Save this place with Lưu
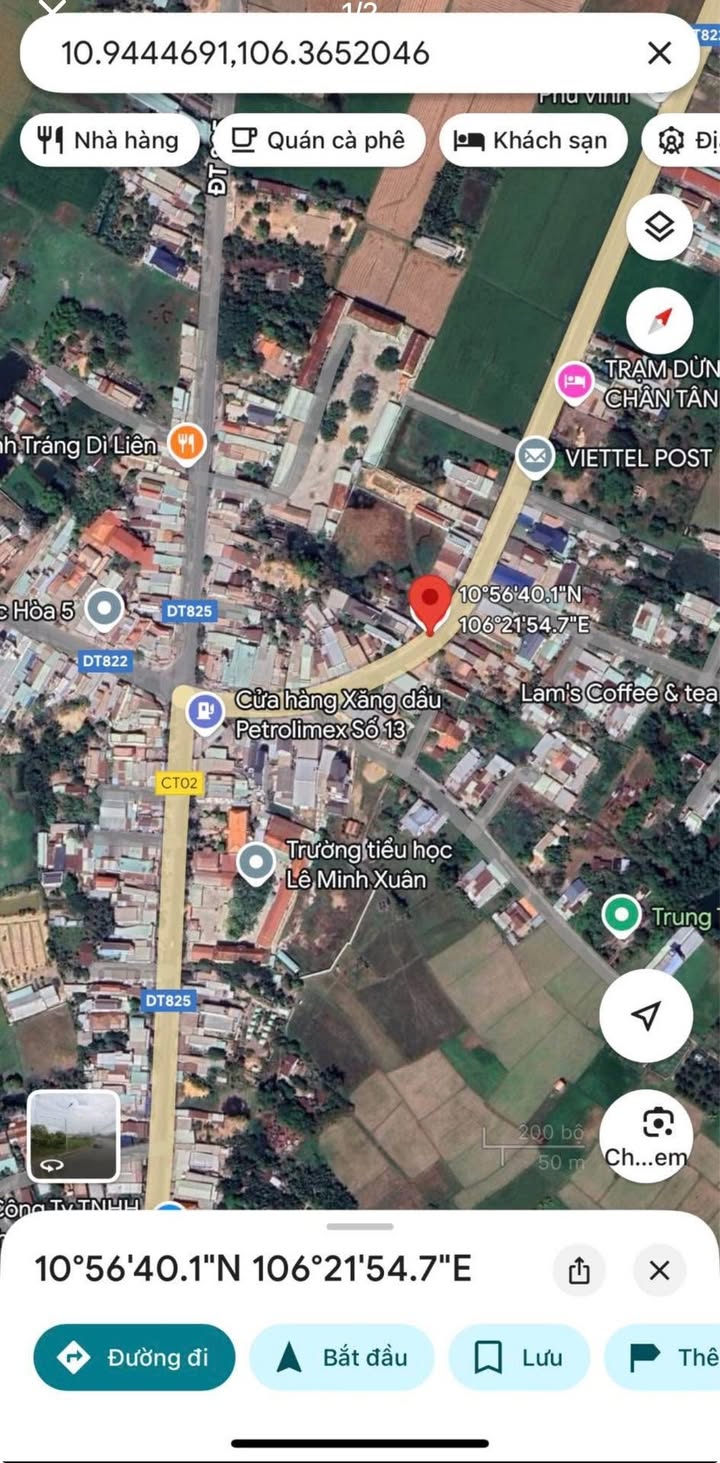 tap(519, 1357)
